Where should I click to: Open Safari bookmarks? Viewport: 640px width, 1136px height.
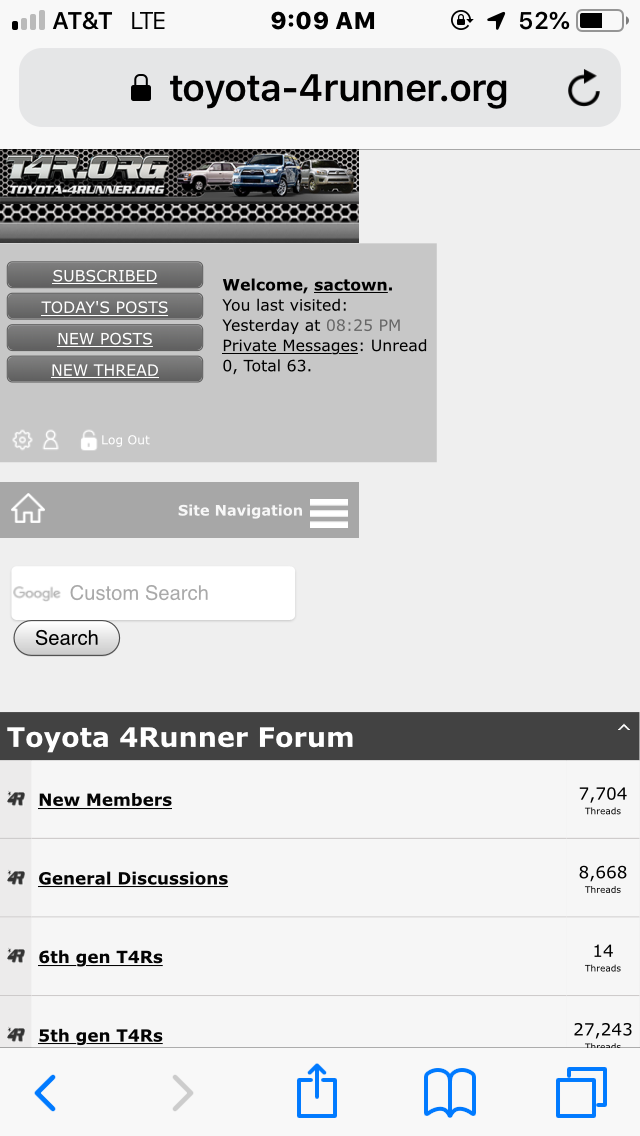449,1093
